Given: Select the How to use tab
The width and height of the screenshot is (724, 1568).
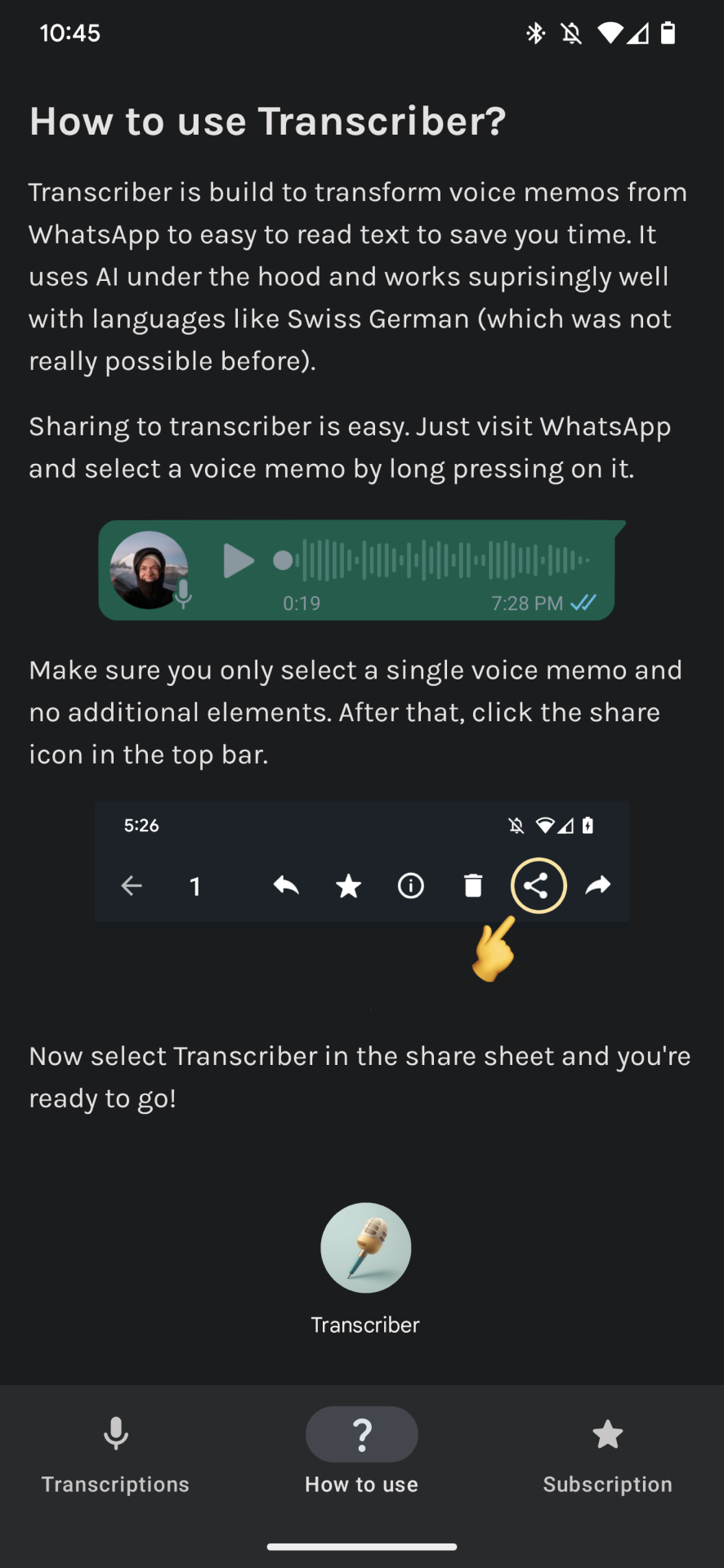Looking at the screenshot, I should [361, 1455].
